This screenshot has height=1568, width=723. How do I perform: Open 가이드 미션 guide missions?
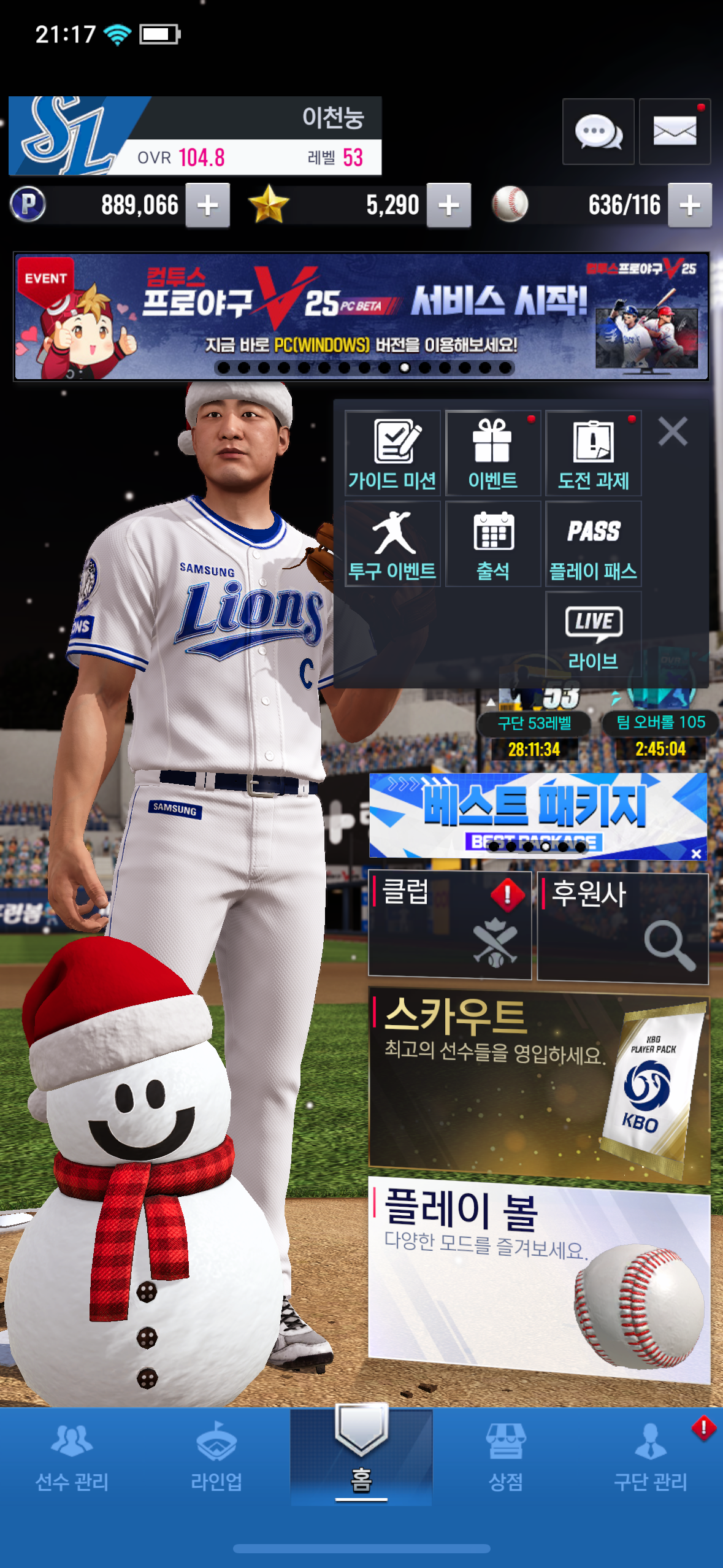coord(392,453)
